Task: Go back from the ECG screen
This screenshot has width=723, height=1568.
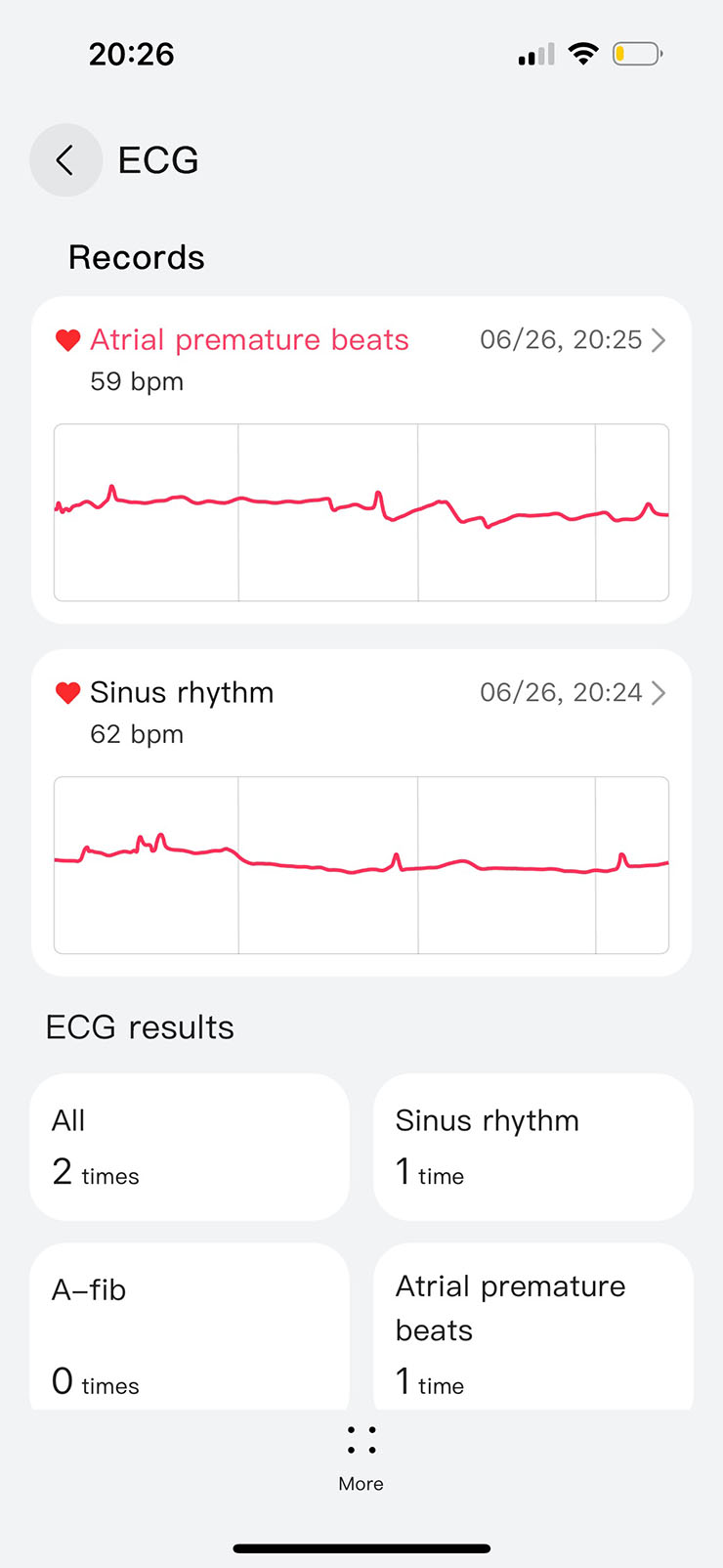Action: pos(65,160)
